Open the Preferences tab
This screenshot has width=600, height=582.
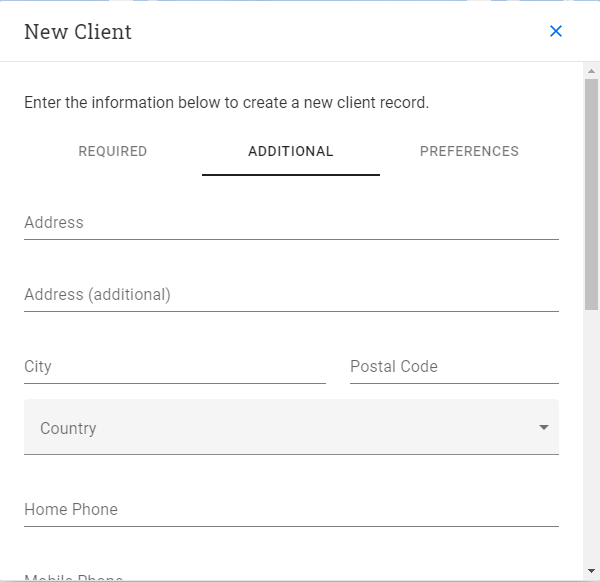tap(469, 152)
